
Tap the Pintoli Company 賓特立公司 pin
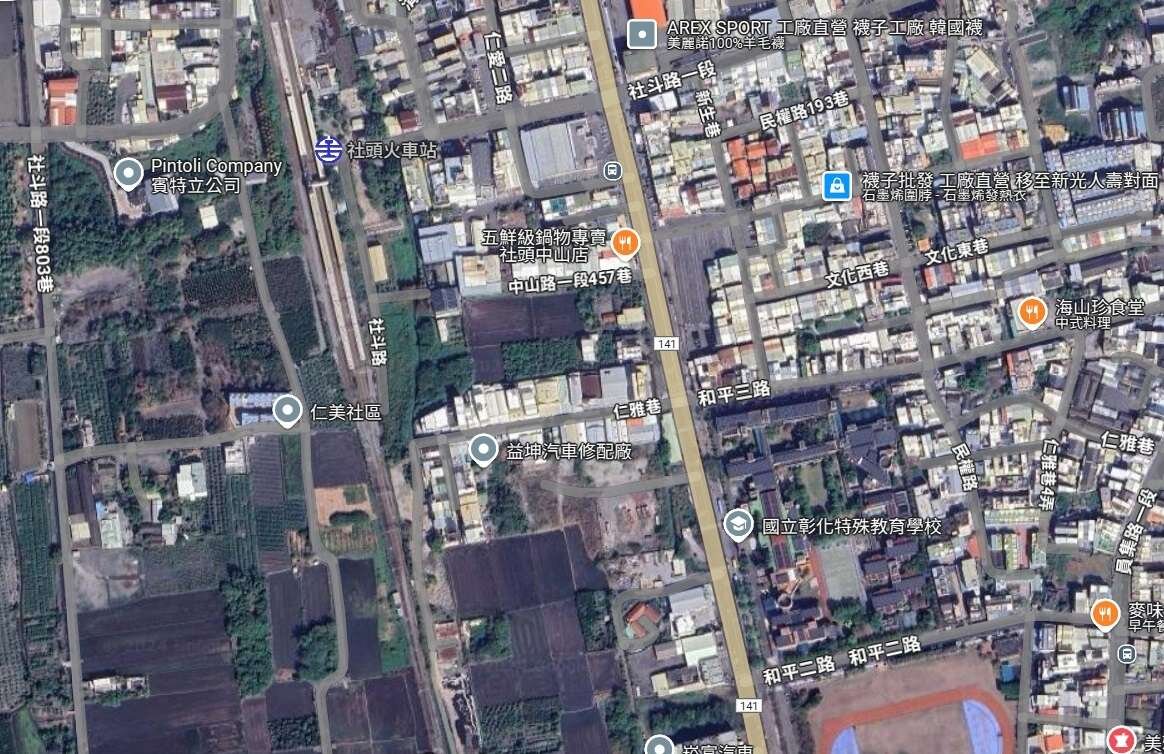tap(127, 174)
